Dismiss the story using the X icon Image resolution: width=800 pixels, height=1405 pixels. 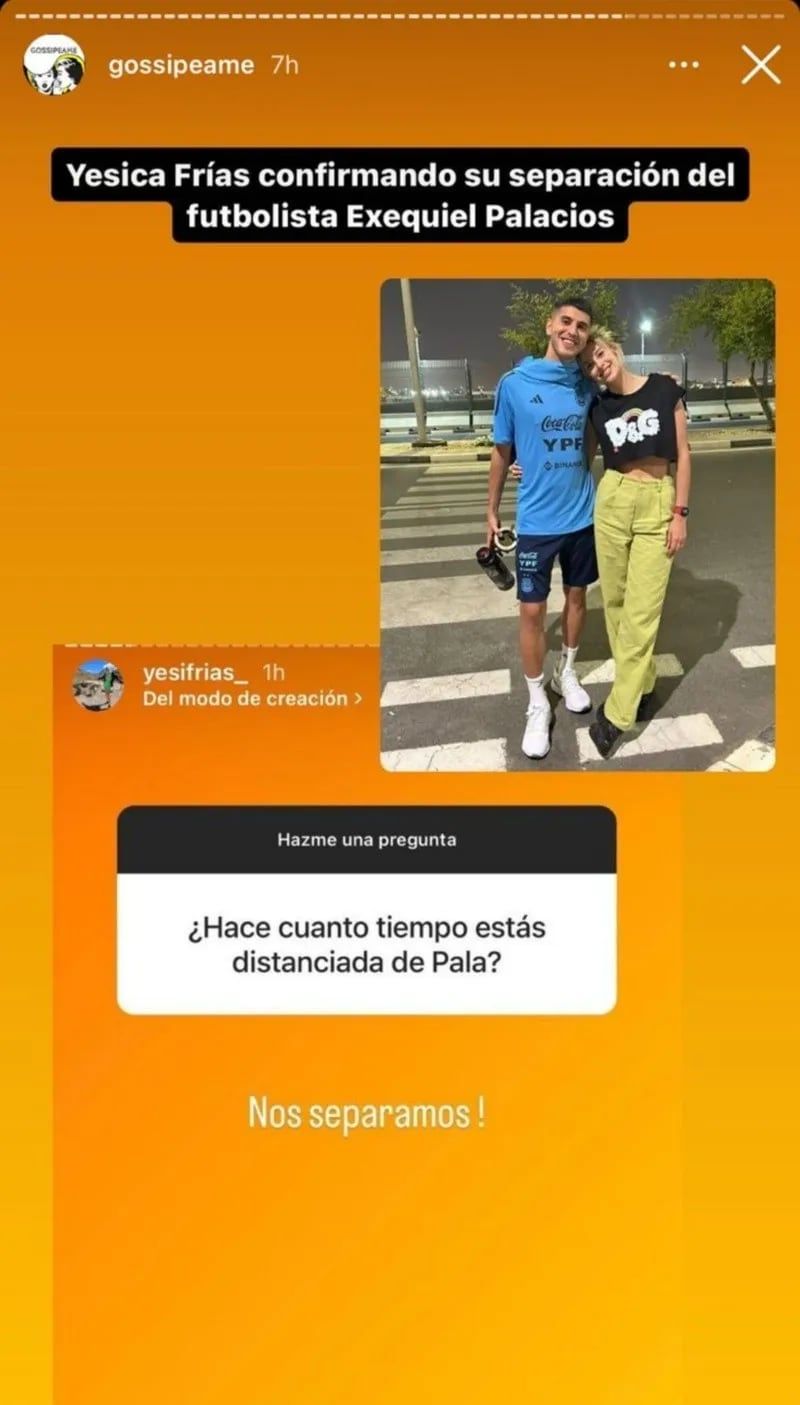[x=761, y=66]
